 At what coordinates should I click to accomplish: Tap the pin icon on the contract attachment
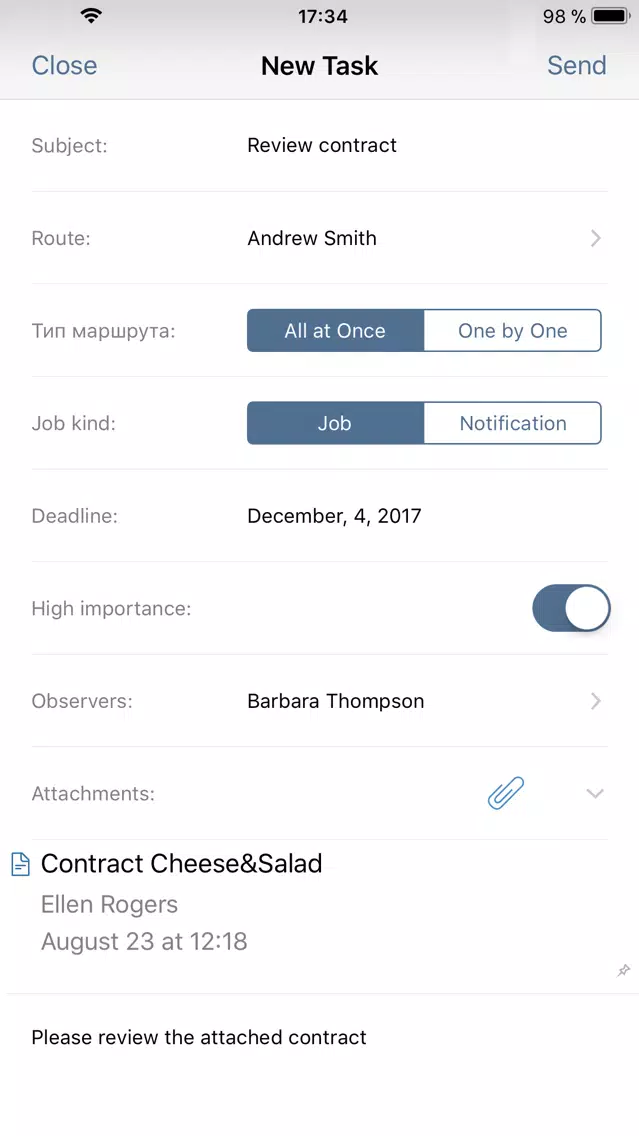coord(623,970)
